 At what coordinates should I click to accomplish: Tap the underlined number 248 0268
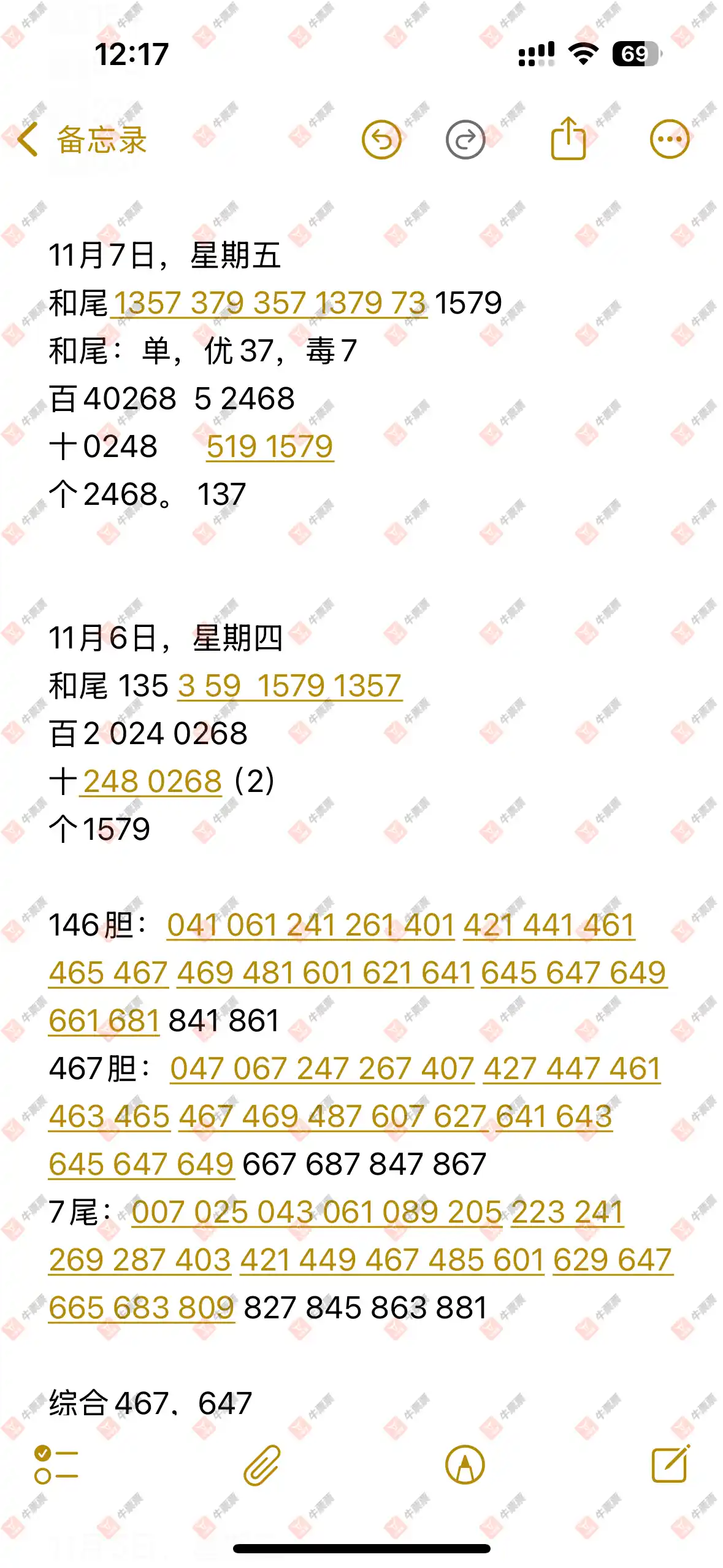click(x=152, y=782)
